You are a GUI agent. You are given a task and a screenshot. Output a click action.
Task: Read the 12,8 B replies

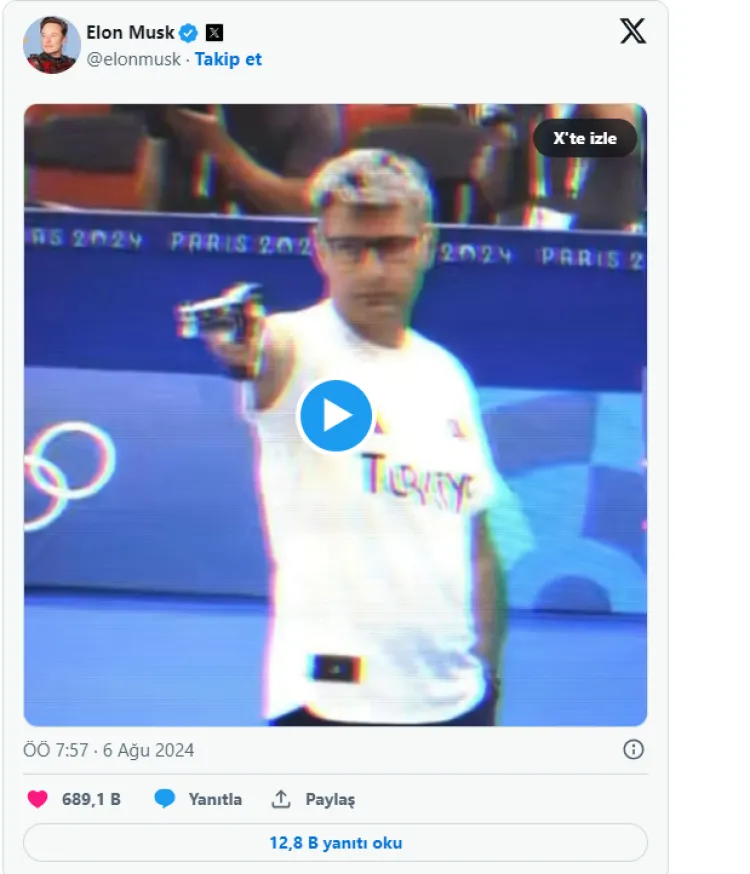[335, 842]
